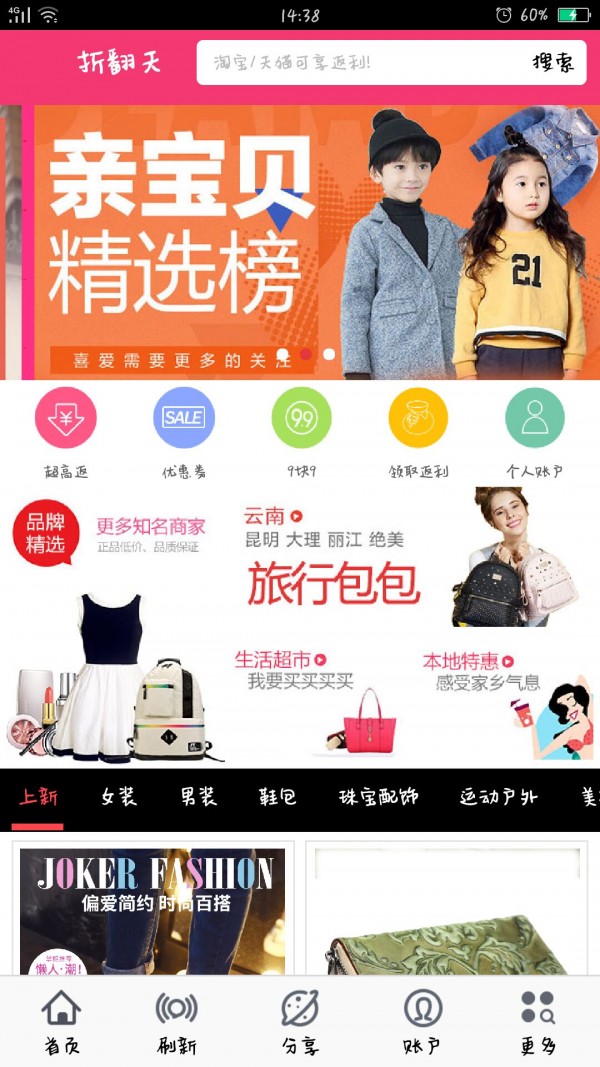Open the 亲宝贝精选榜 banner
The height and width of the screenshot is (1067, 600).
coord(300,242)
